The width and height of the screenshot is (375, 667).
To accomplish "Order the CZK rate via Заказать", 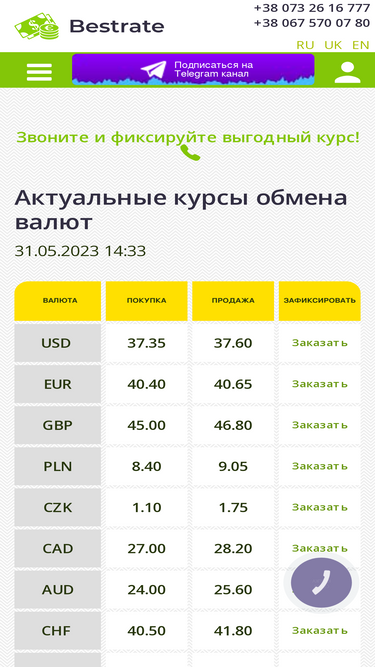I will (x=320, y=507).
